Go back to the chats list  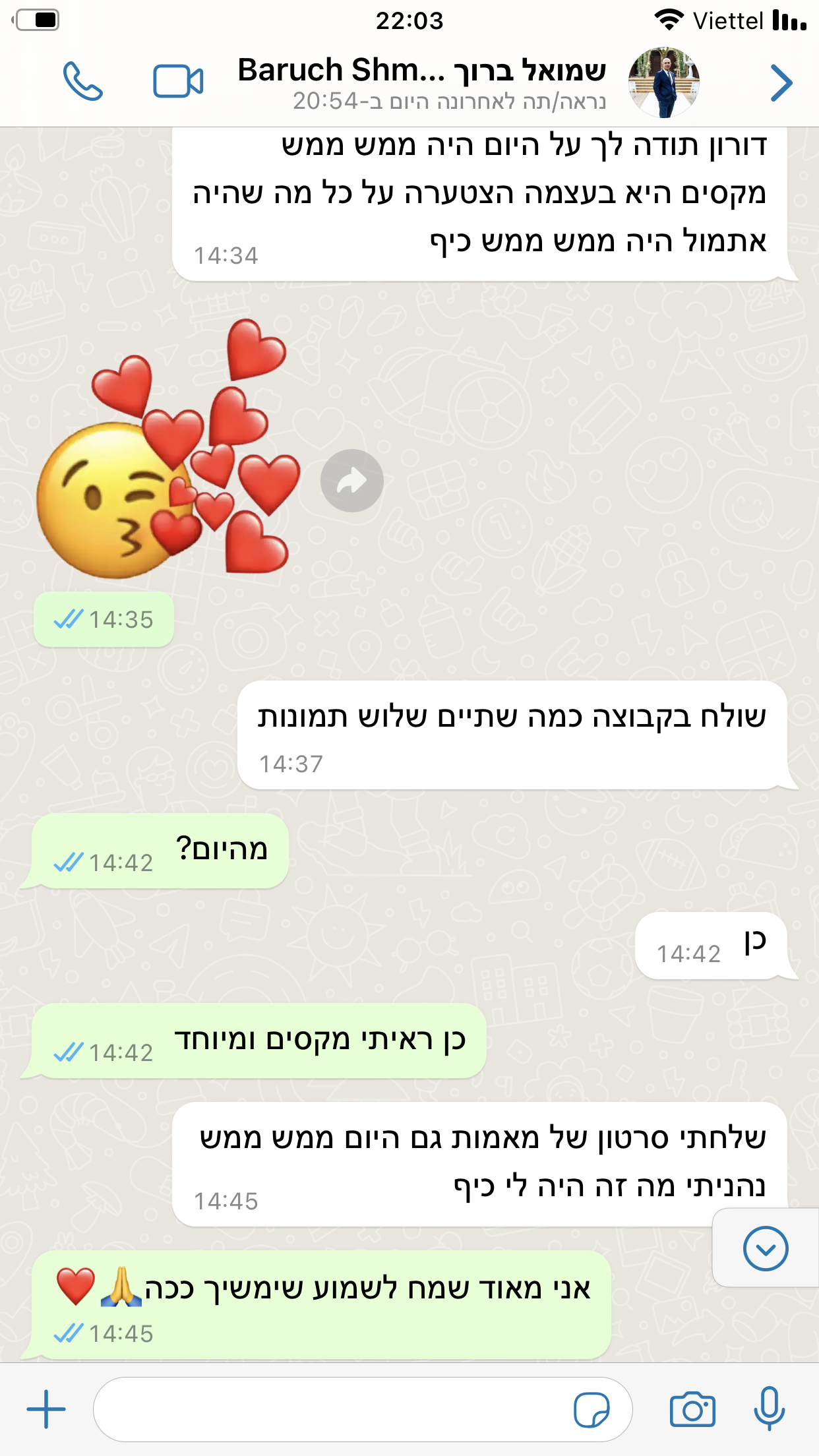[781, 83]
